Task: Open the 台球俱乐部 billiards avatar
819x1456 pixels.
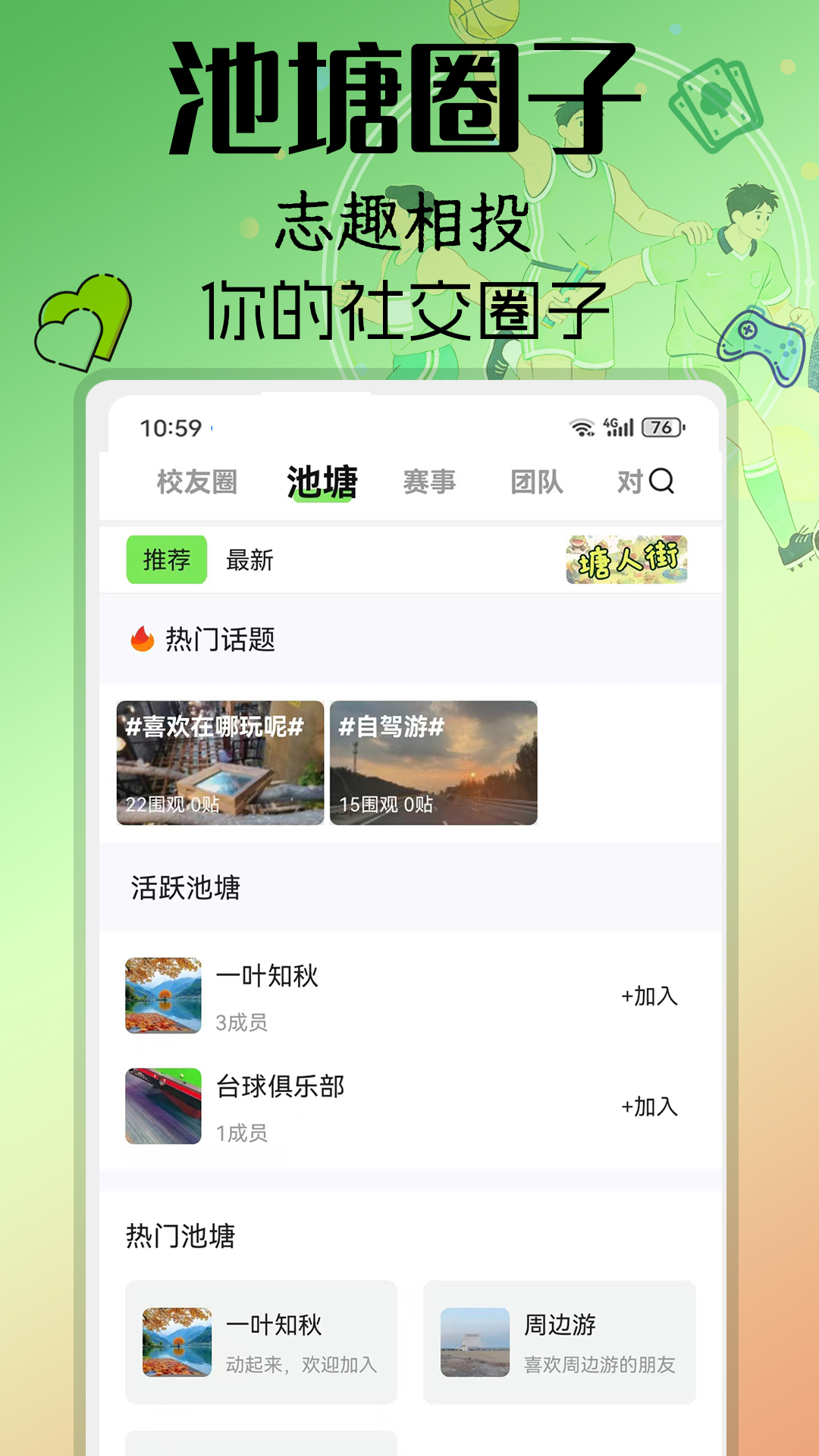Action: click(164, 1105)
